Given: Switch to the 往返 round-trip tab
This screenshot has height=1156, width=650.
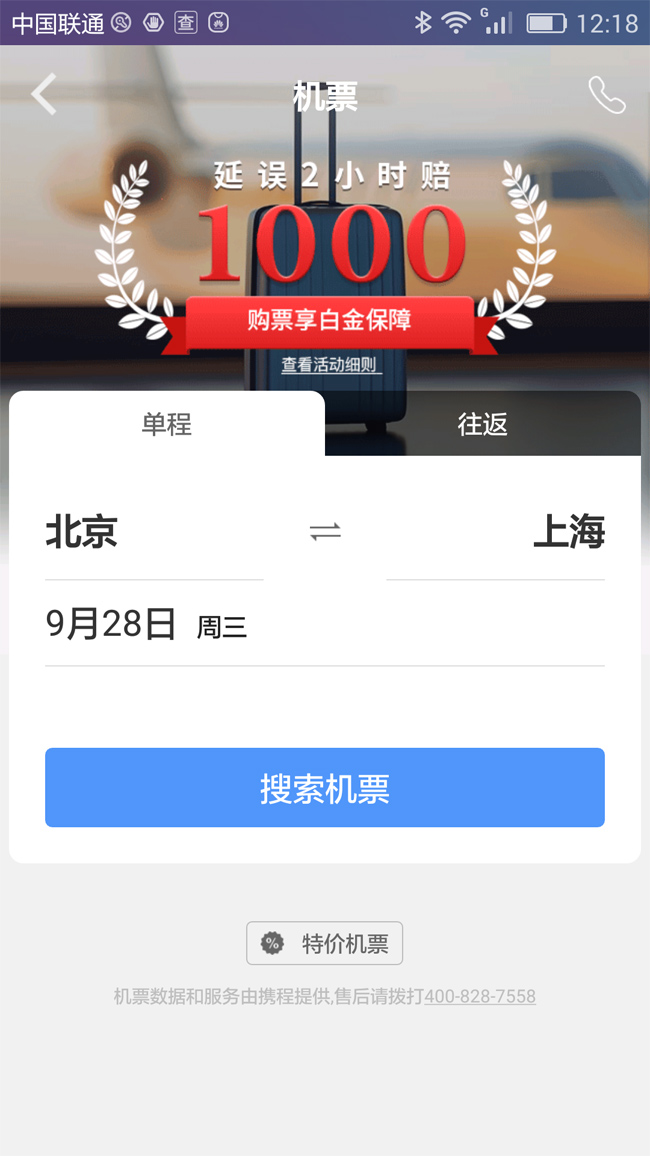Looking at the screenshot, I should click(x=483, y=424).
